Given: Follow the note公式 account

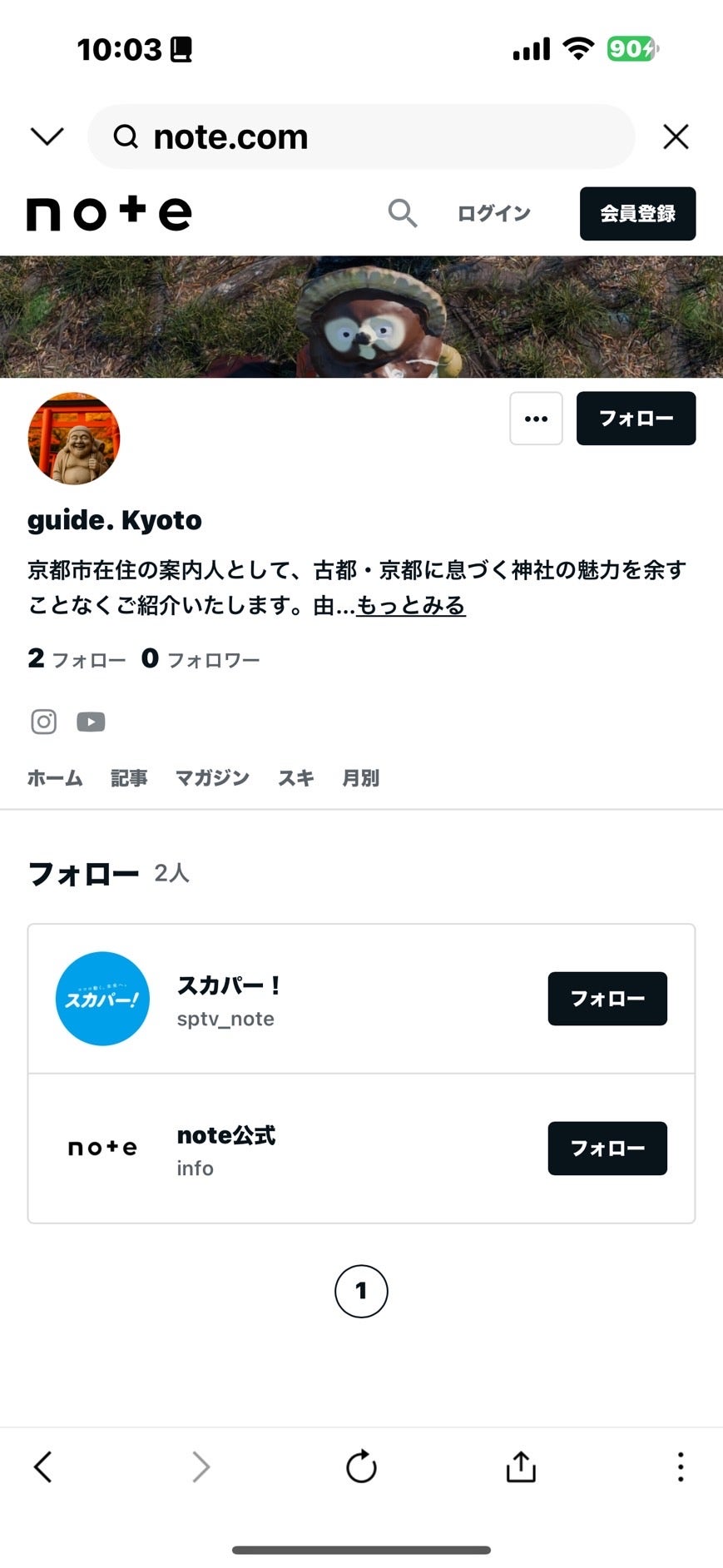Looking at the screenshot, I should click(607, 1149).
